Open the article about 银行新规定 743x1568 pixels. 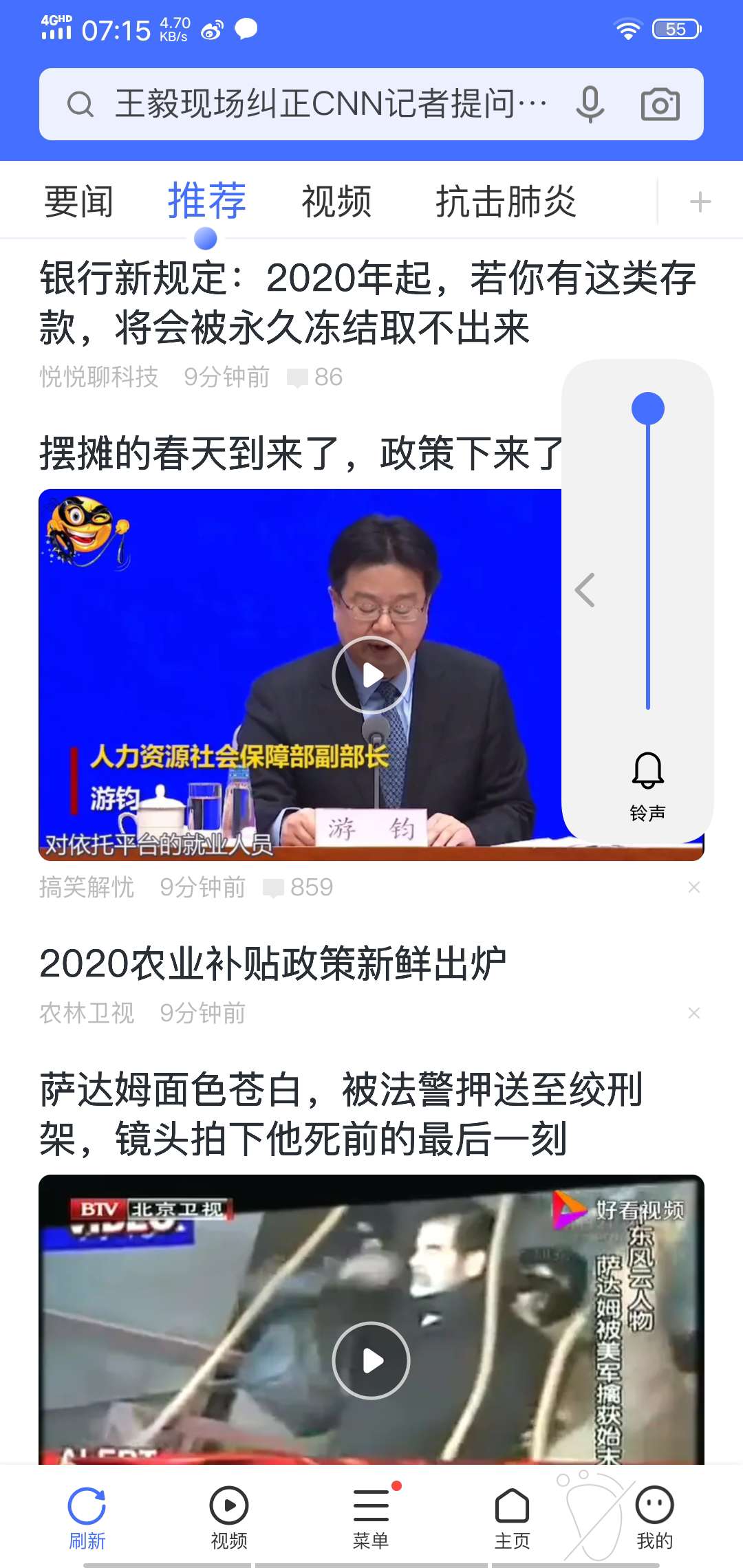point(368,303)
